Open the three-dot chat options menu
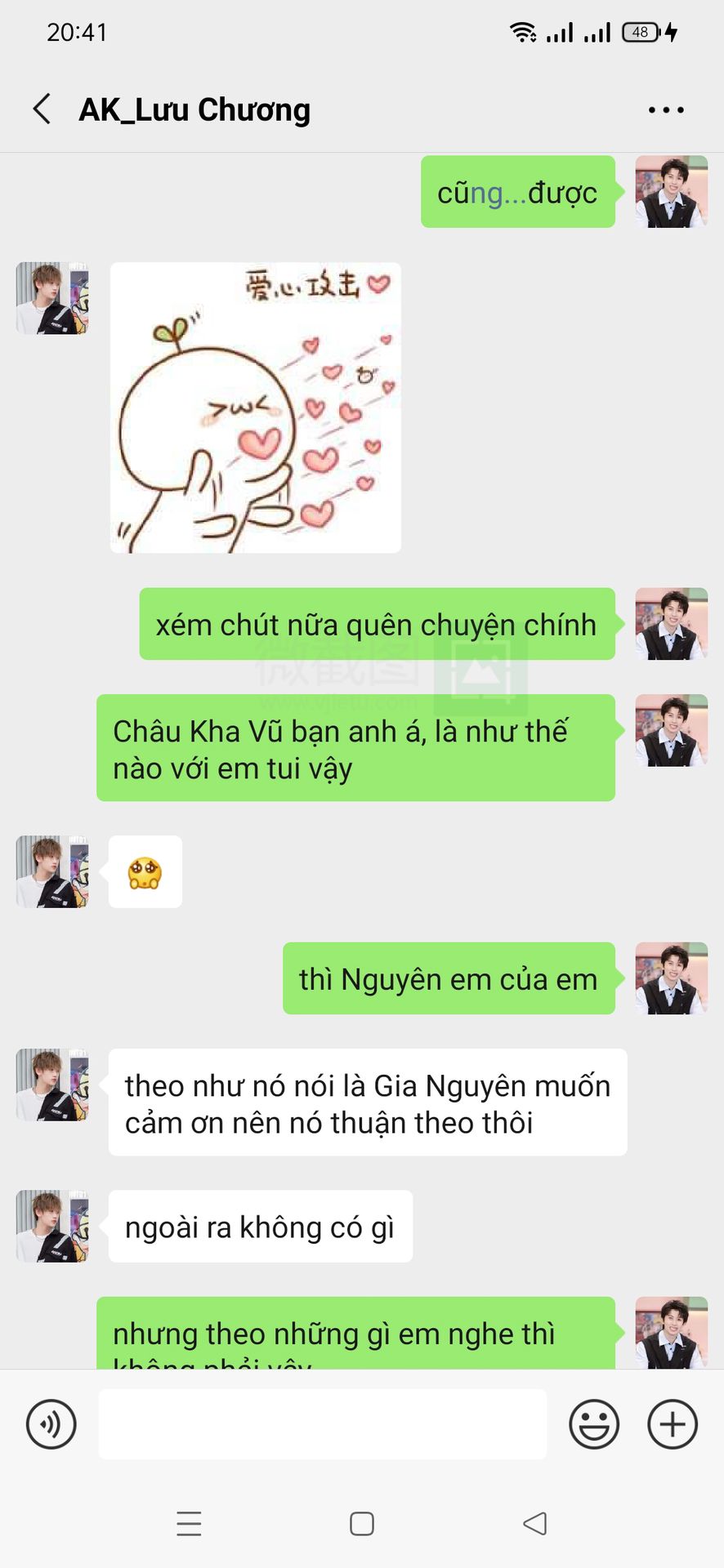Image resolution: width=724 pixels, height=1568 pixels. pyautogui.click(x=666, y=110)
